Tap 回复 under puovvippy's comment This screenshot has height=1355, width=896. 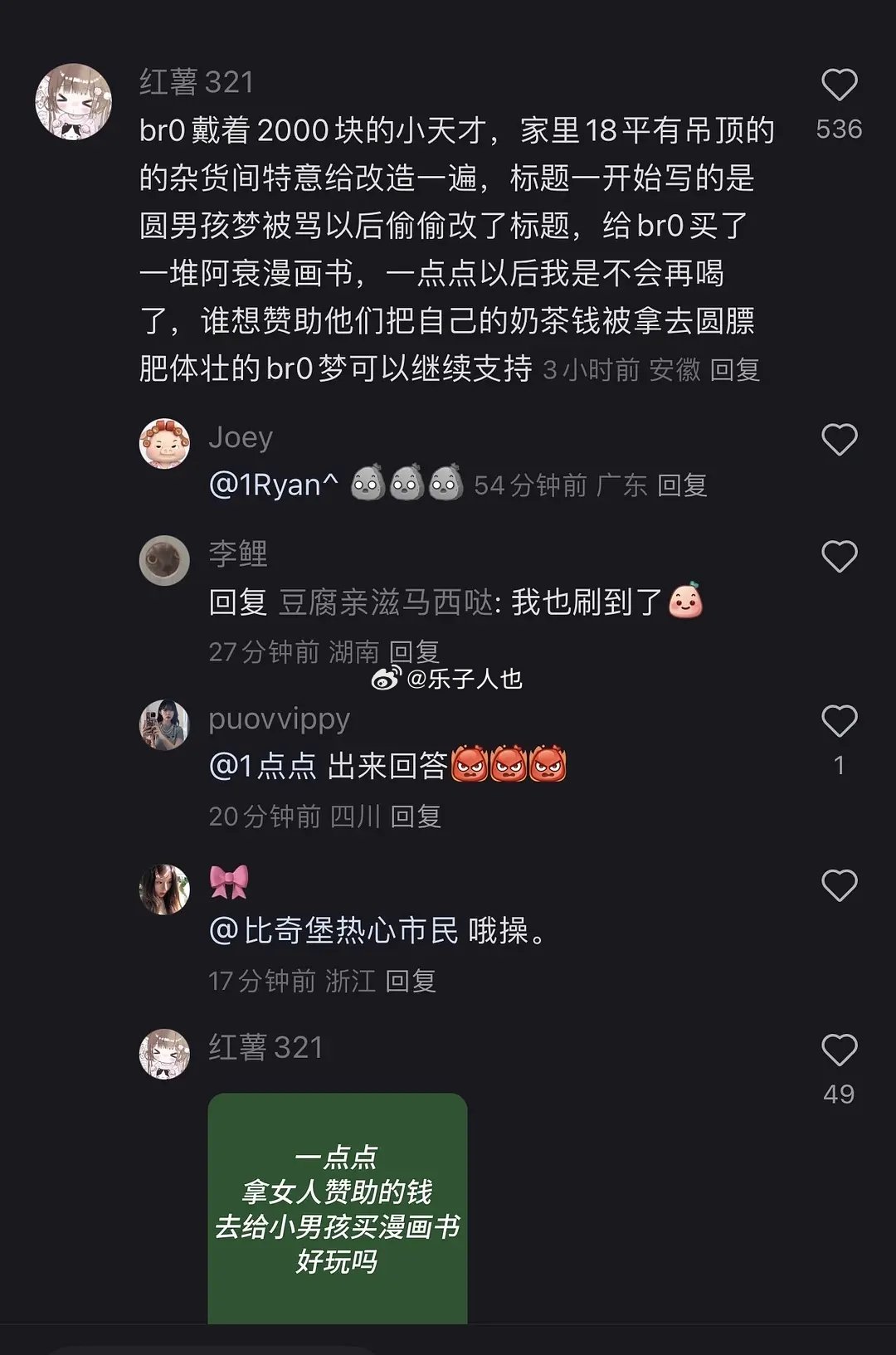pos(416,816)
